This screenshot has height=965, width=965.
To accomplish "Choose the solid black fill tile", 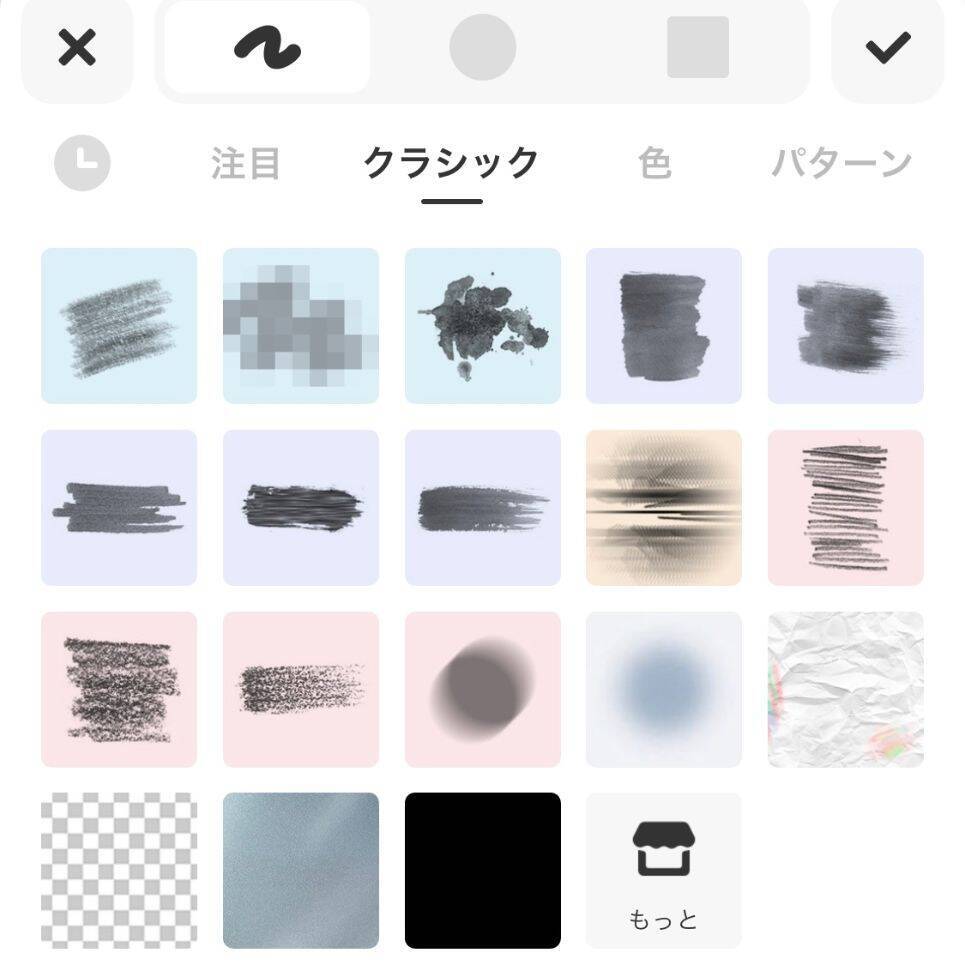I will point(482,871).
